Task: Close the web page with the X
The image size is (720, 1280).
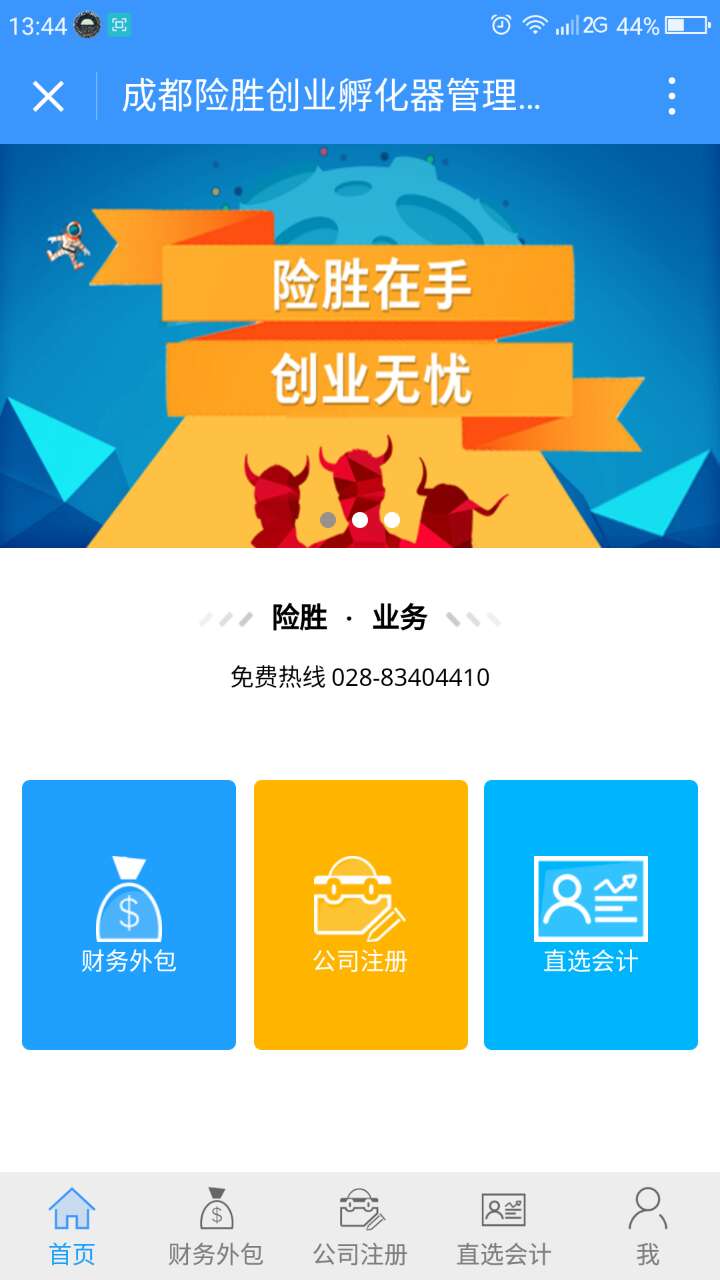Action: [x=48, y=97]
